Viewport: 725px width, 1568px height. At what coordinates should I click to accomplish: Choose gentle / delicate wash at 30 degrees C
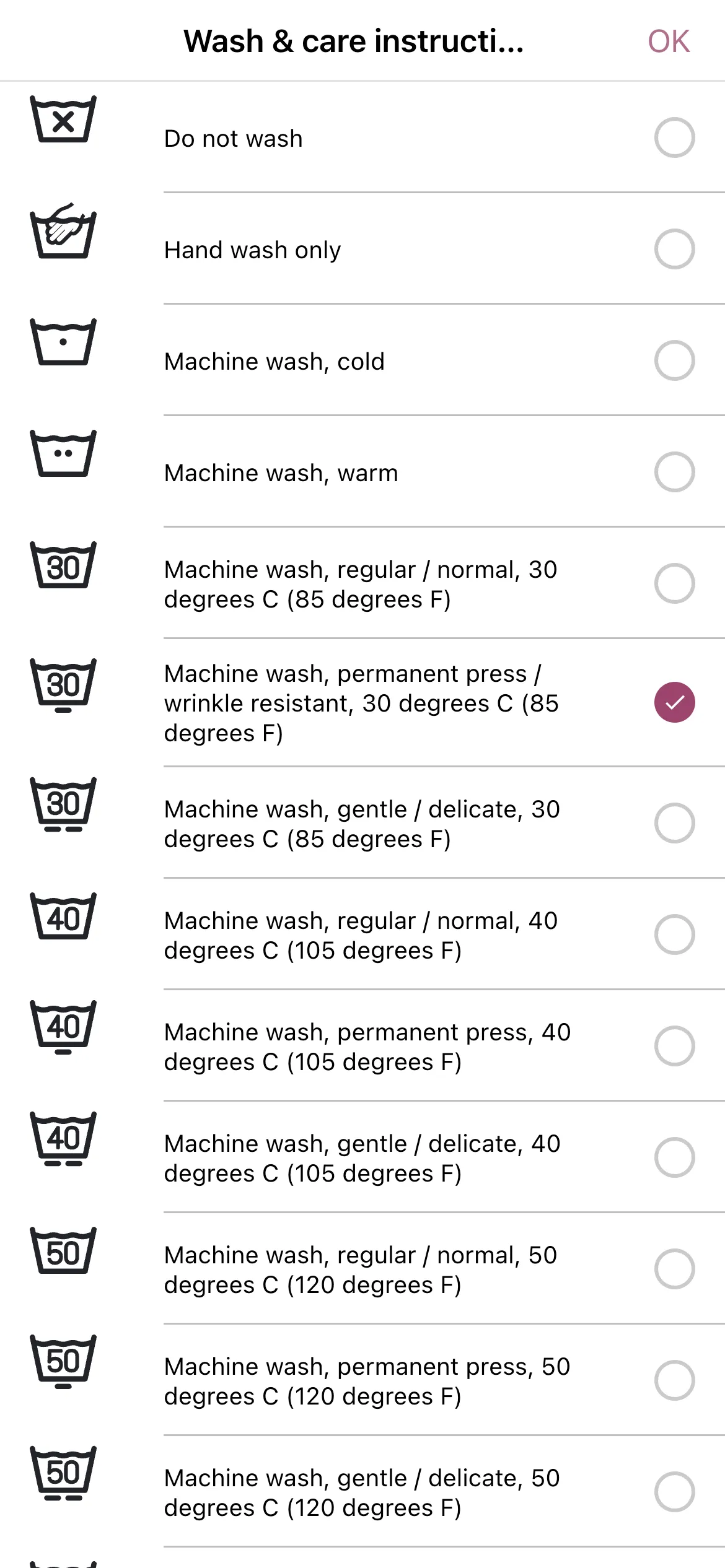[674, 823]
